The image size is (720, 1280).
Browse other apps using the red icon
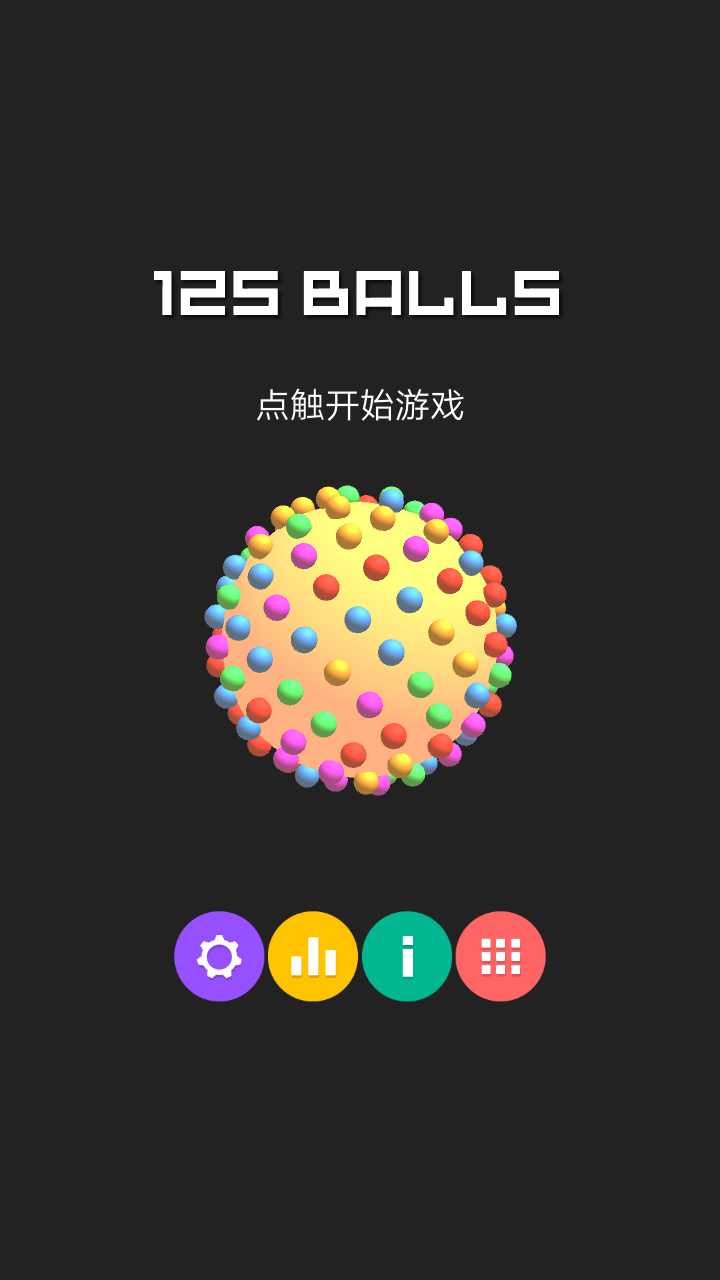[x=500, y=956]
